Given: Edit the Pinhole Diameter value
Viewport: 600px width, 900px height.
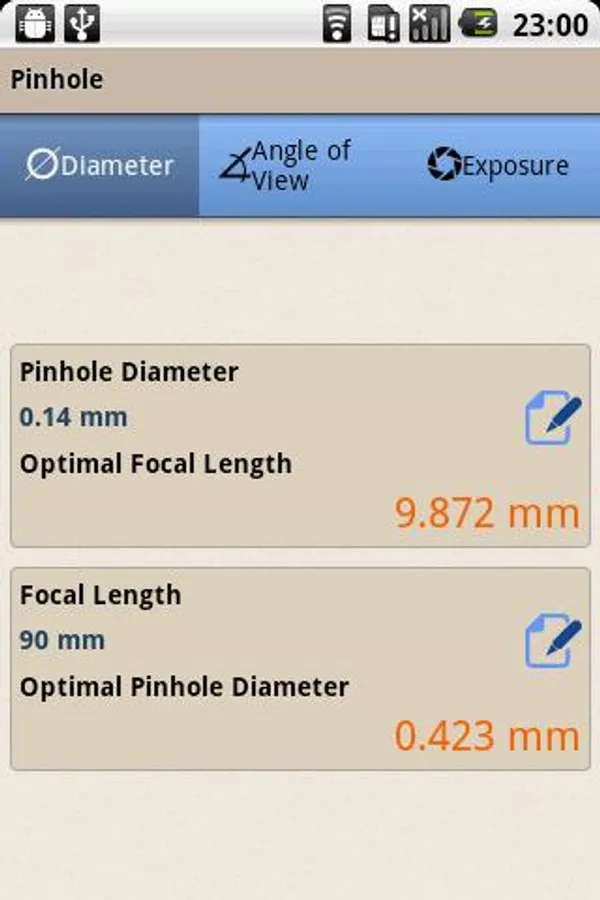Looking at the screenshot, I should (552, 420).
